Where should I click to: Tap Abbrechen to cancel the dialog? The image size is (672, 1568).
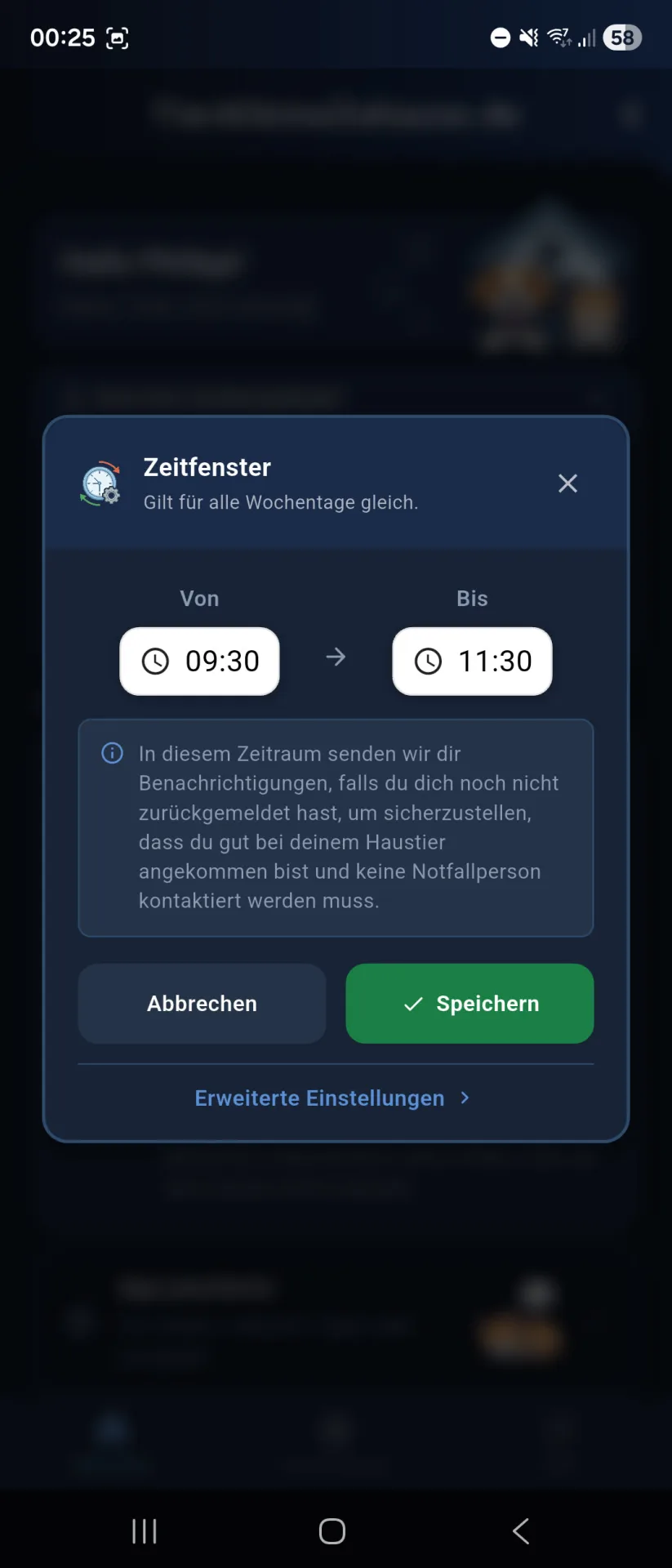point(202,1004)
